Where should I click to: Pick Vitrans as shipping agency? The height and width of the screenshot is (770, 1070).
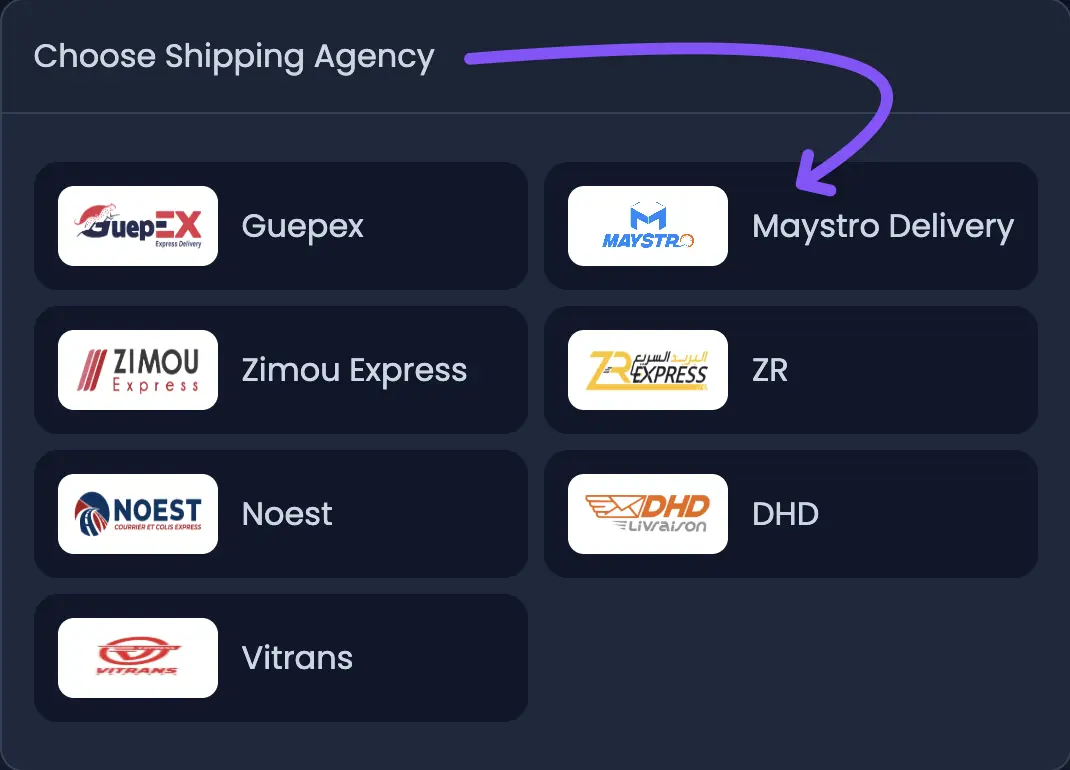coord(281,658)
